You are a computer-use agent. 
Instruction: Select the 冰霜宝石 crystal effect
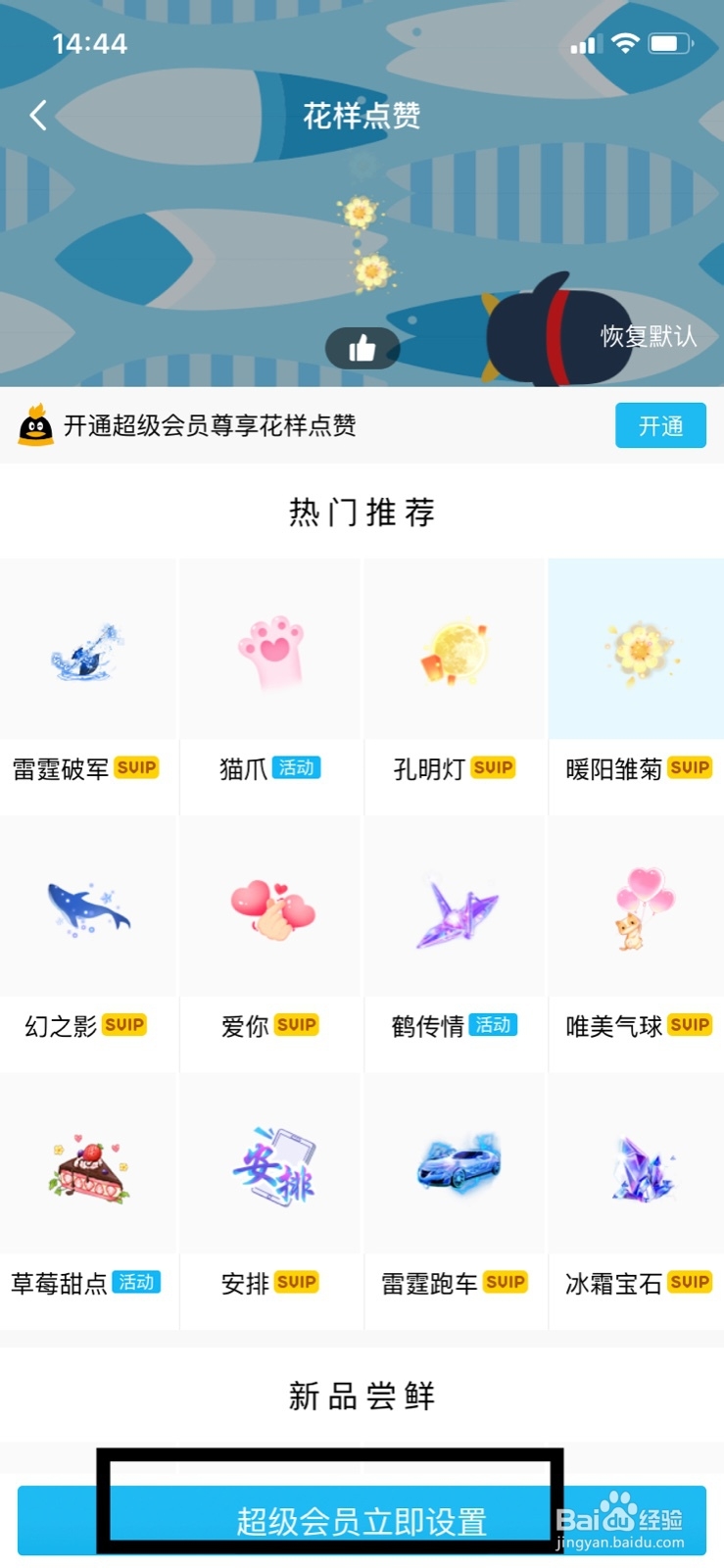tap(635, 1166)
